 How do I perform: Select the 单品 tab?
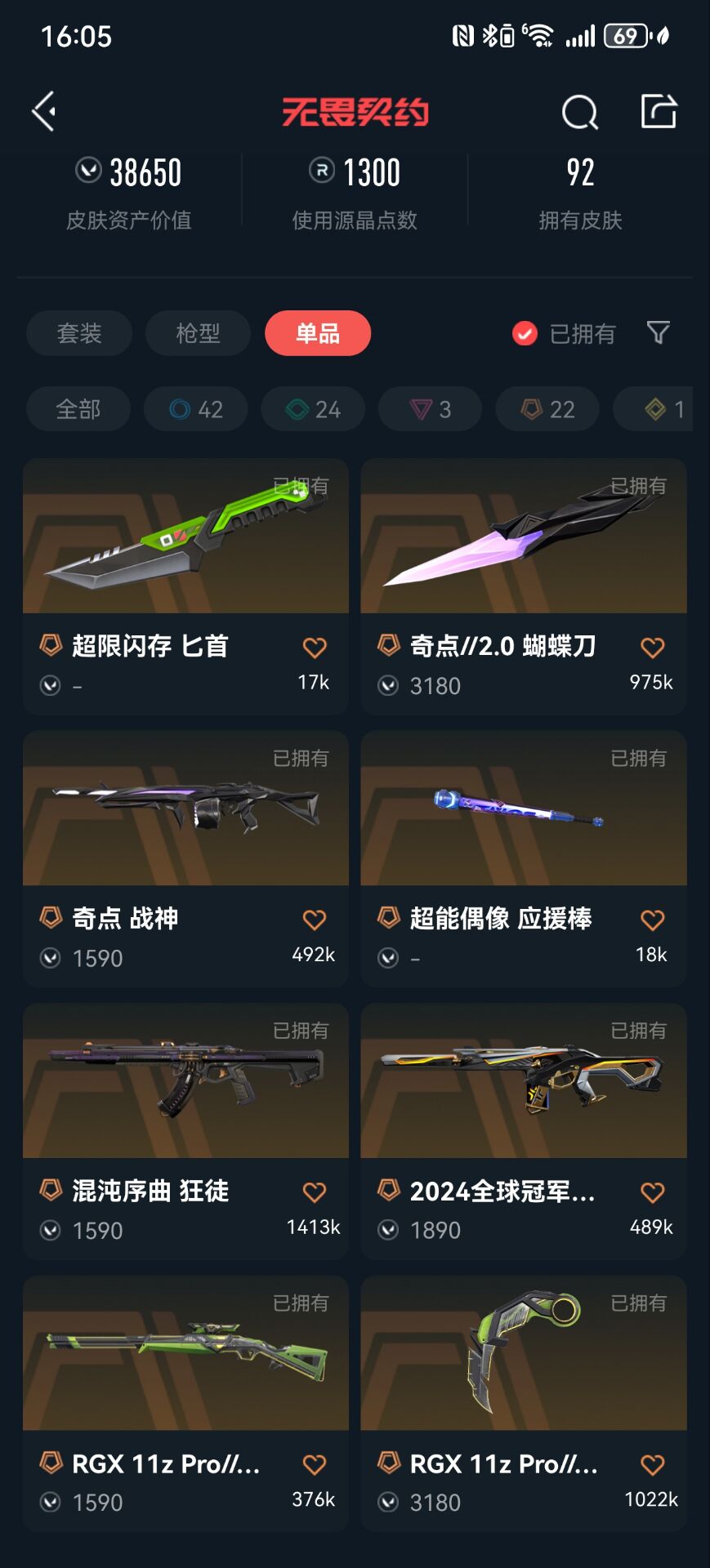point(318,333)
